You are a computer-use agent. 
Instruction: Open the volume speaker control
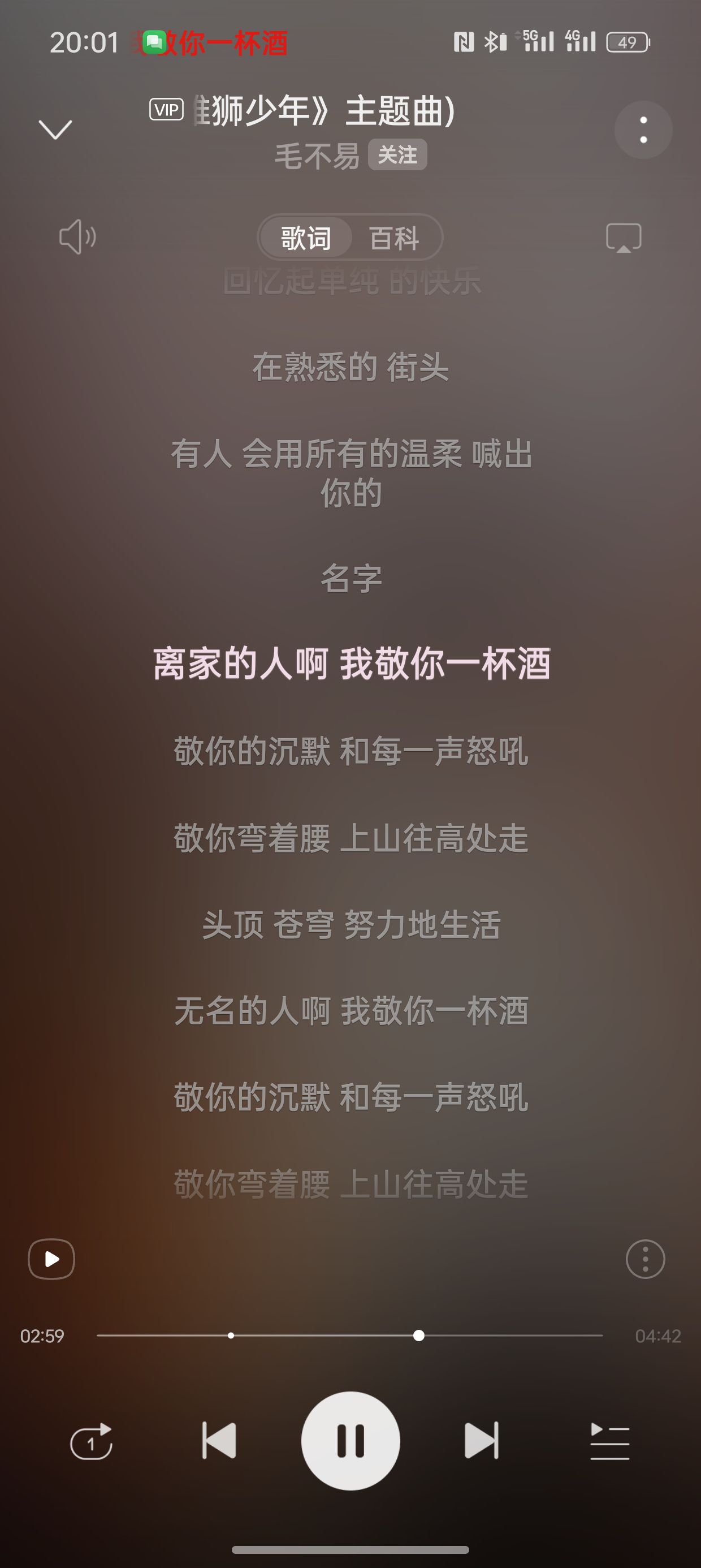coord(77,237)
